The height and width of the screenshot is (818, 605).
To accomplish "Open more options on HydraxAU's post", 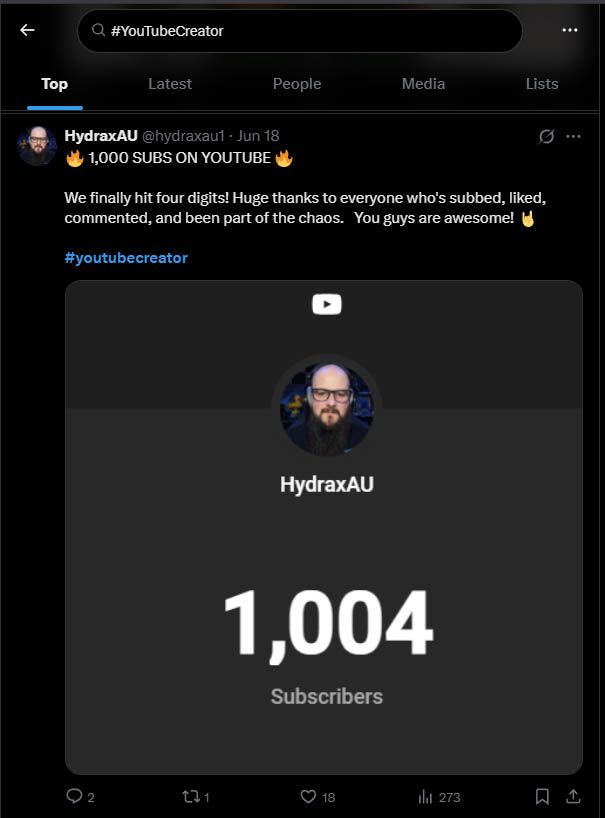I will (x=573, y=136).
